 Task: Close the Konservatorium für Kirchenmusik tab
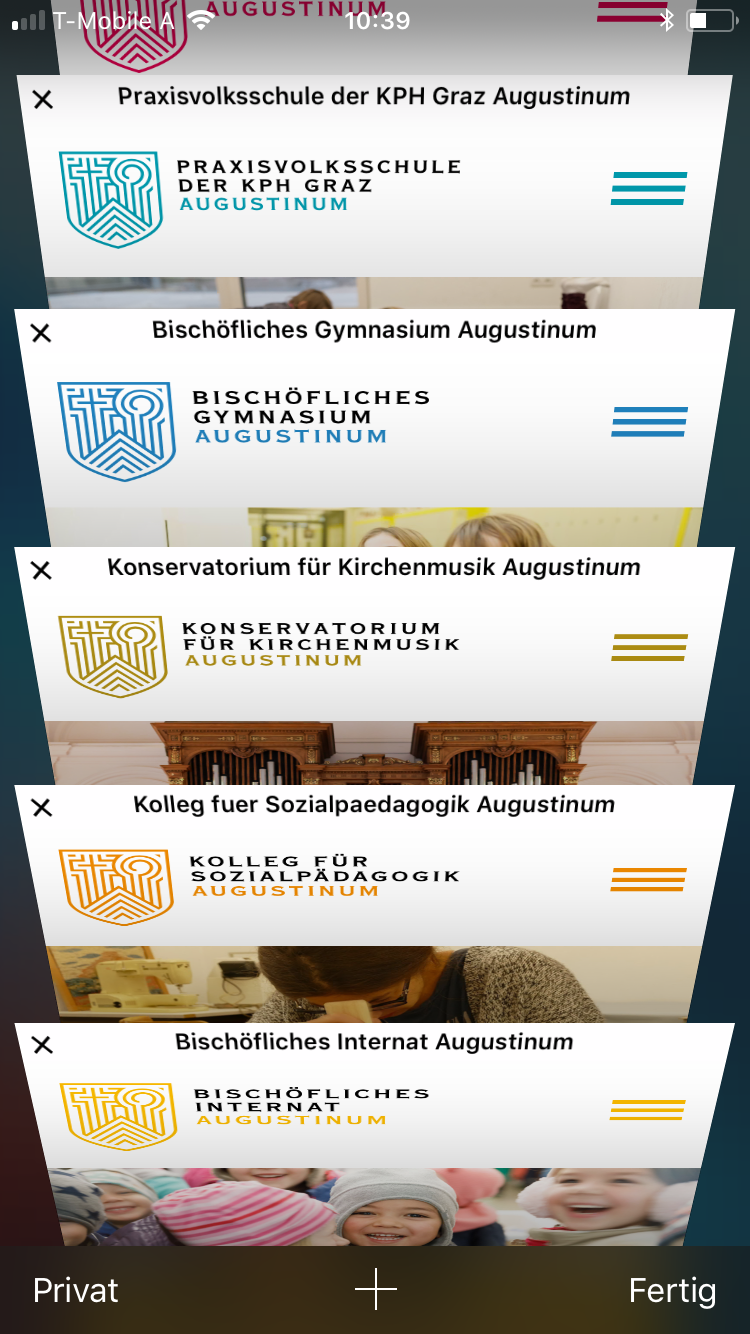41,570
